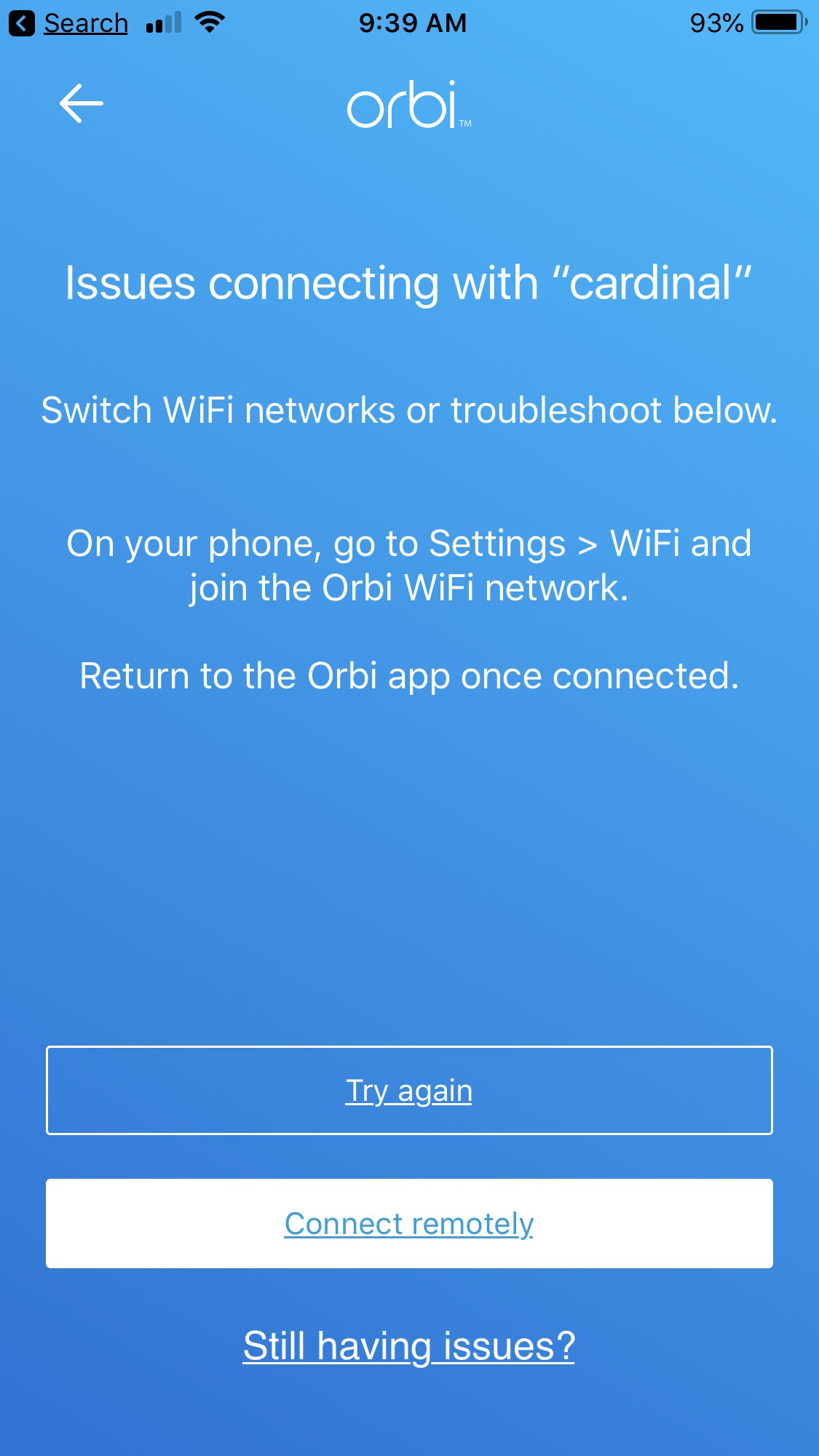Screen dimensions: 819x1456
Task: Go back using the arrow icon
Action: click(81, 103)
